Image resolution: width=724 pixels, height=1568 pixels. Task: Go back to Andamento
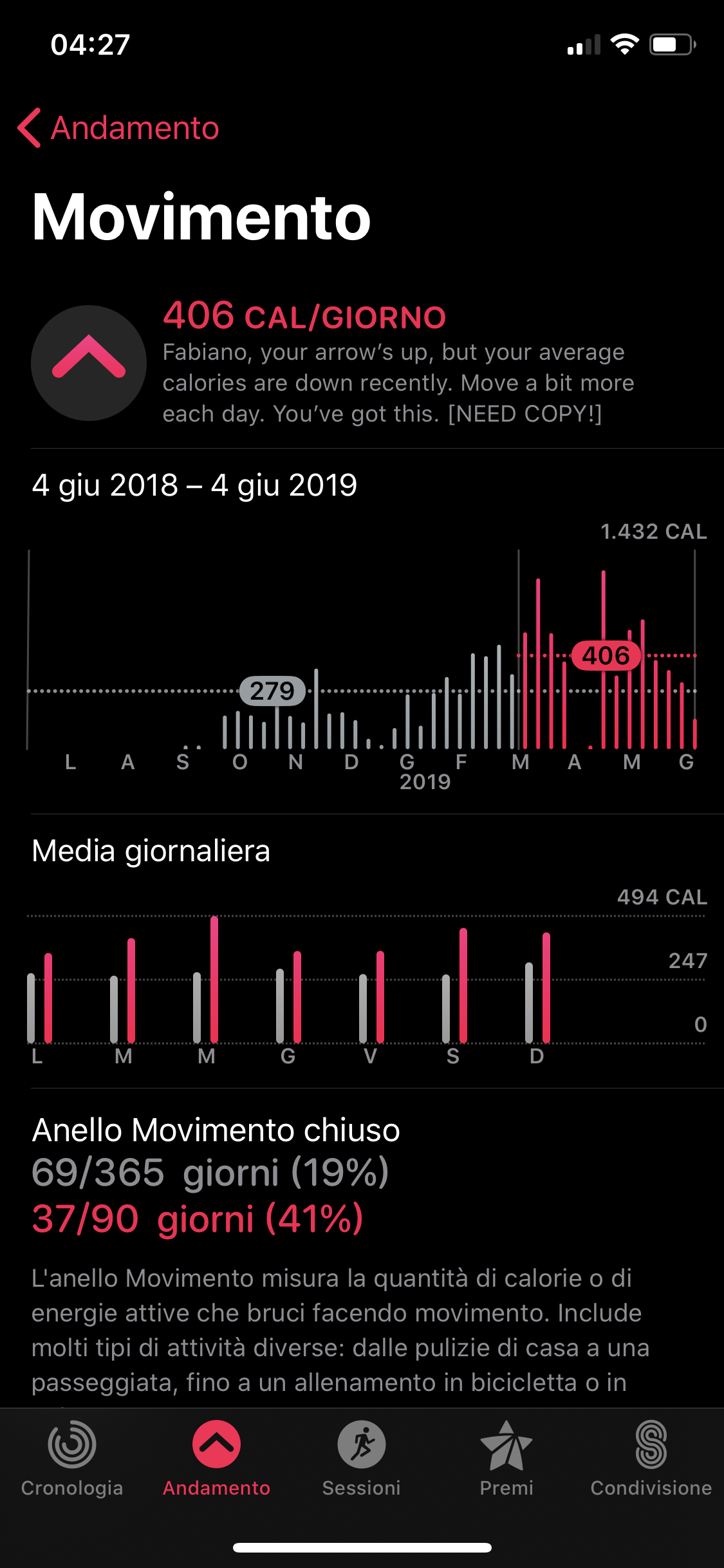[x=119, y=128]
